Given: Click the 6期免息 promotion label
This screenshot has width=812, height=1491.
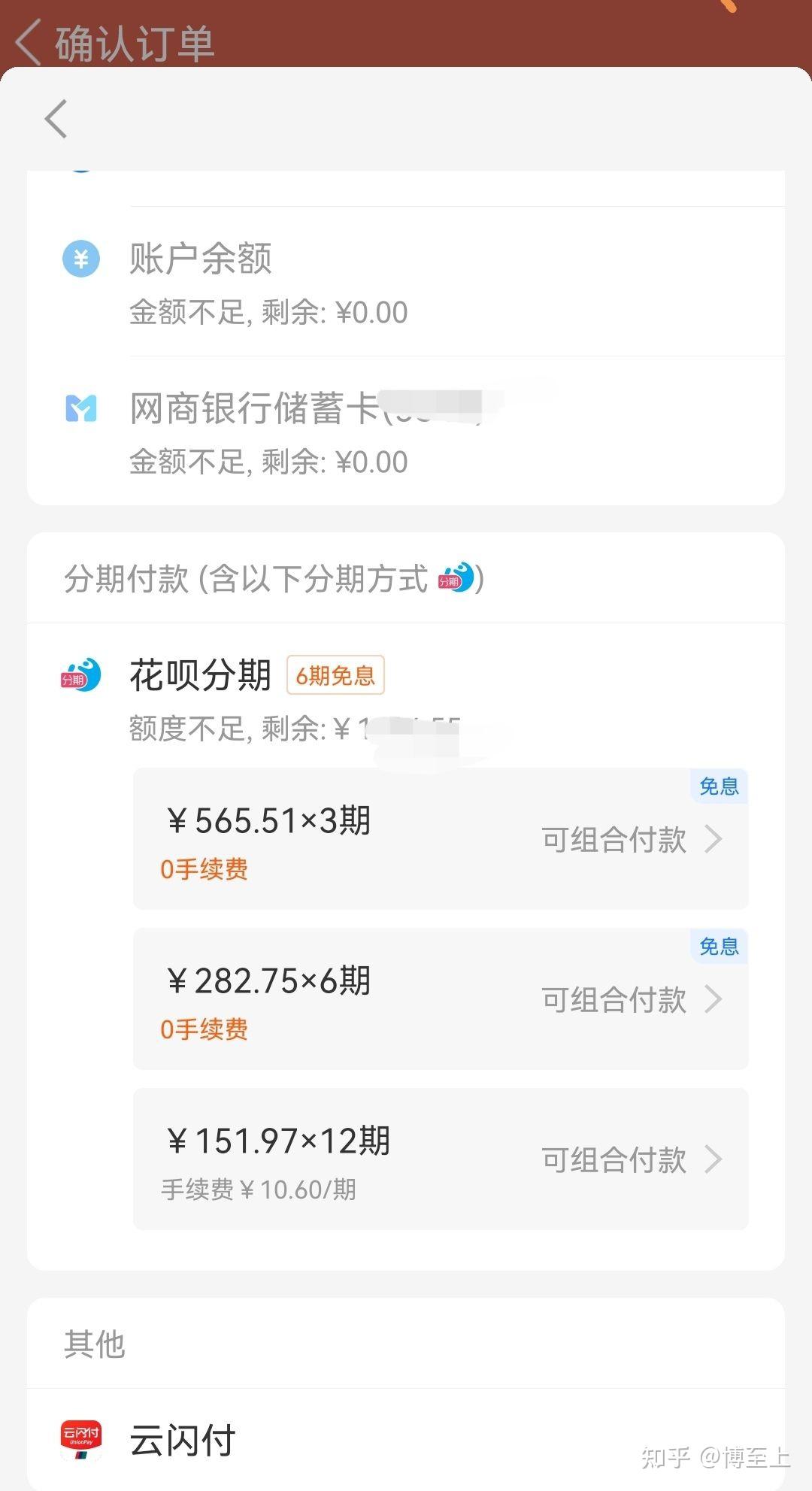Looking at the screenshot, I should click(336, 675).
